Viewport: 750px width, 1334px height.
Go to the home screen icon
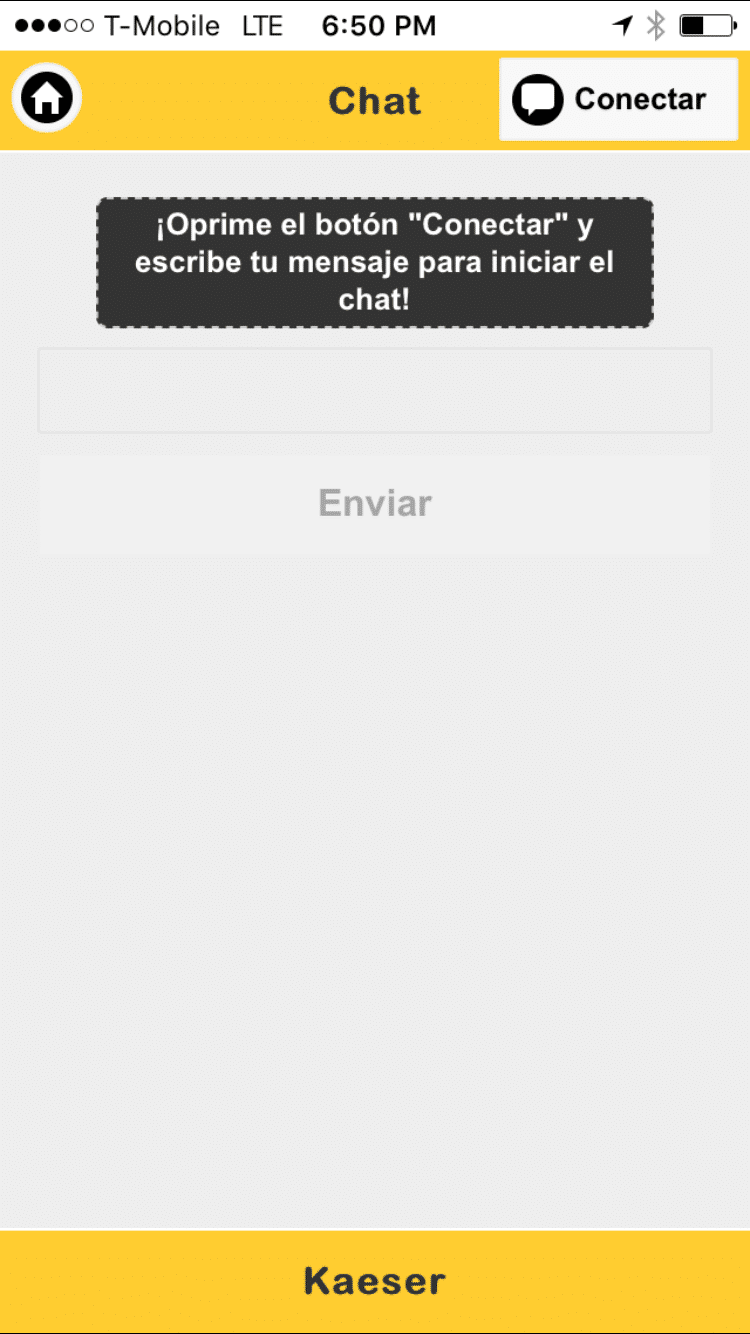(x=47, y=98)
